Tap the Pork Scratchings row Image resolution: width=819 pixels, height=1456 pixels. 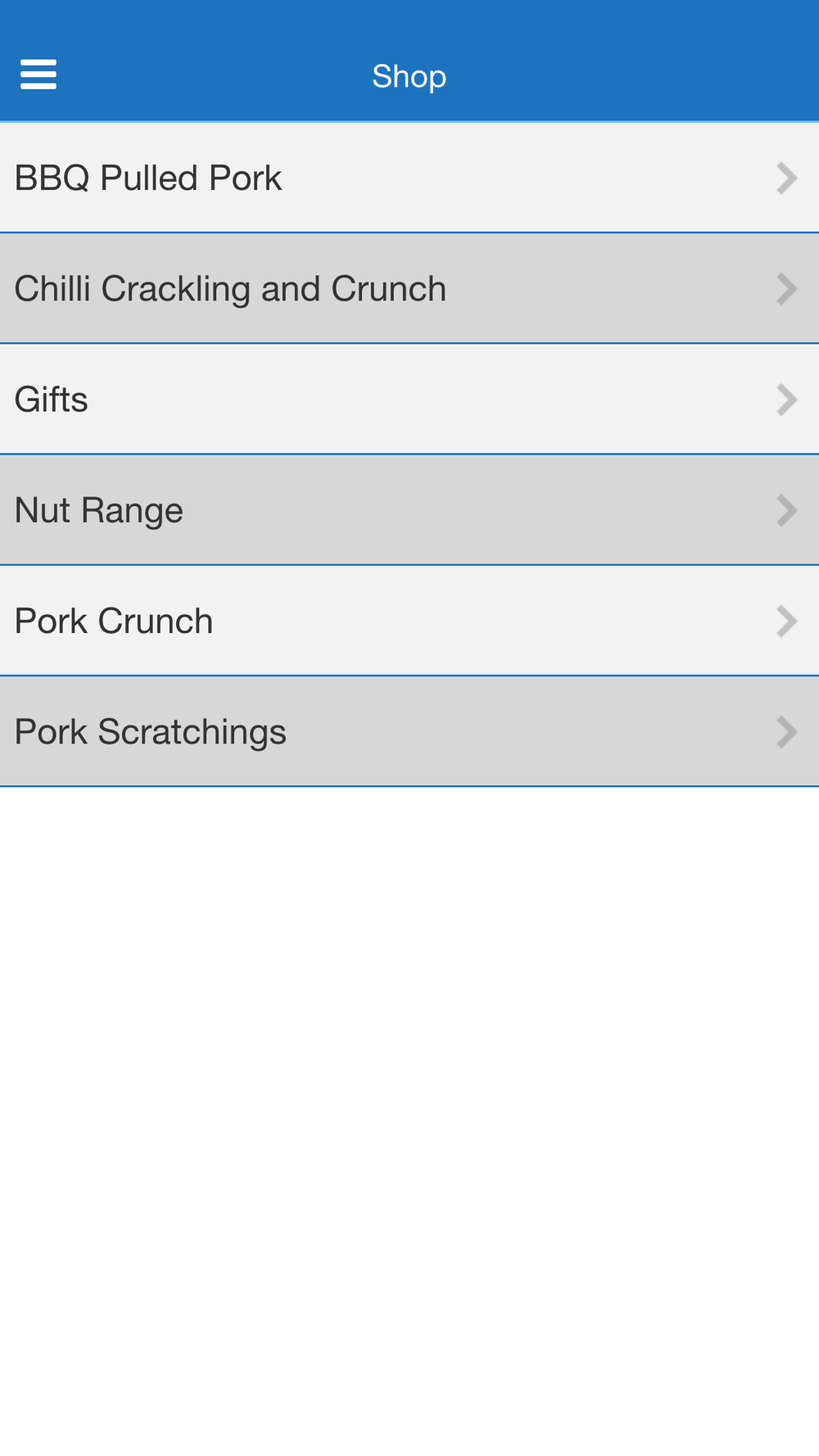point(409,731)
